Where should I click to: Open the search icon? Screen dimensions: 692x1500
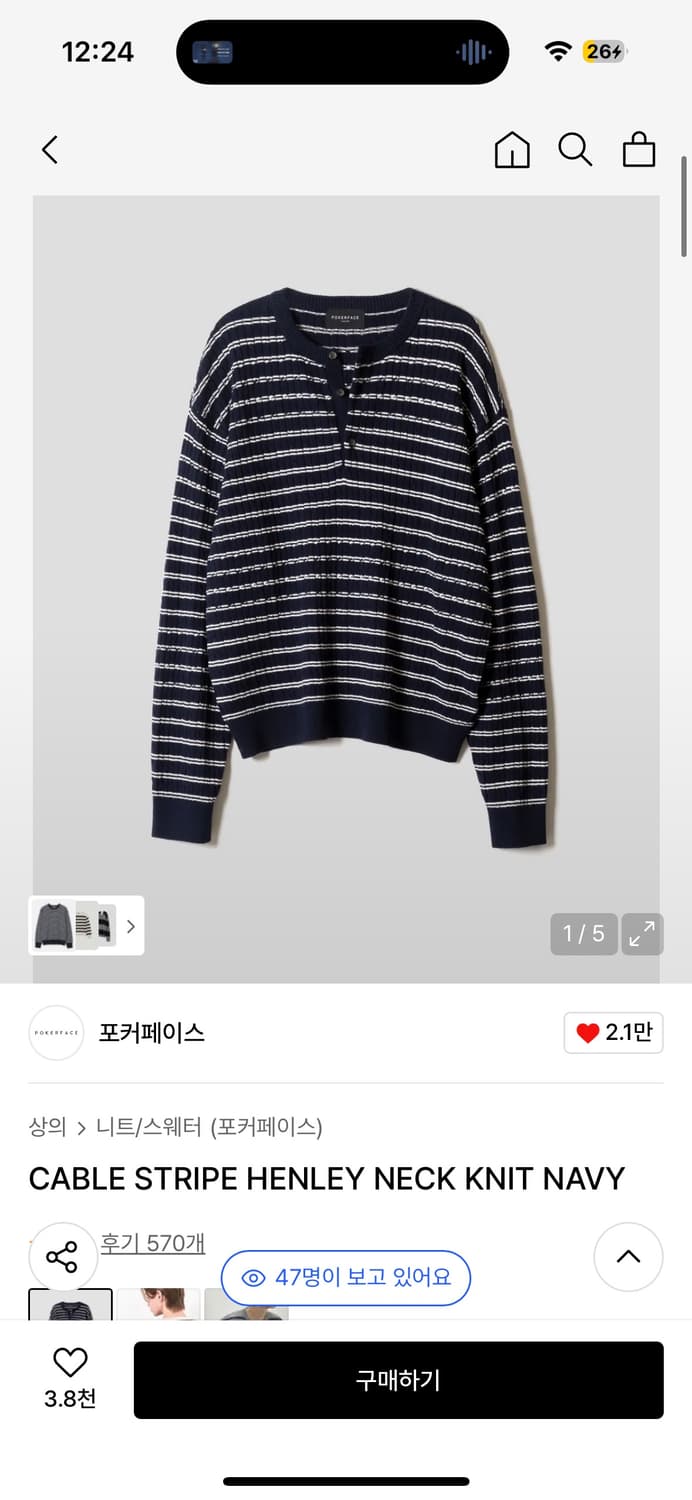point(575,150)
